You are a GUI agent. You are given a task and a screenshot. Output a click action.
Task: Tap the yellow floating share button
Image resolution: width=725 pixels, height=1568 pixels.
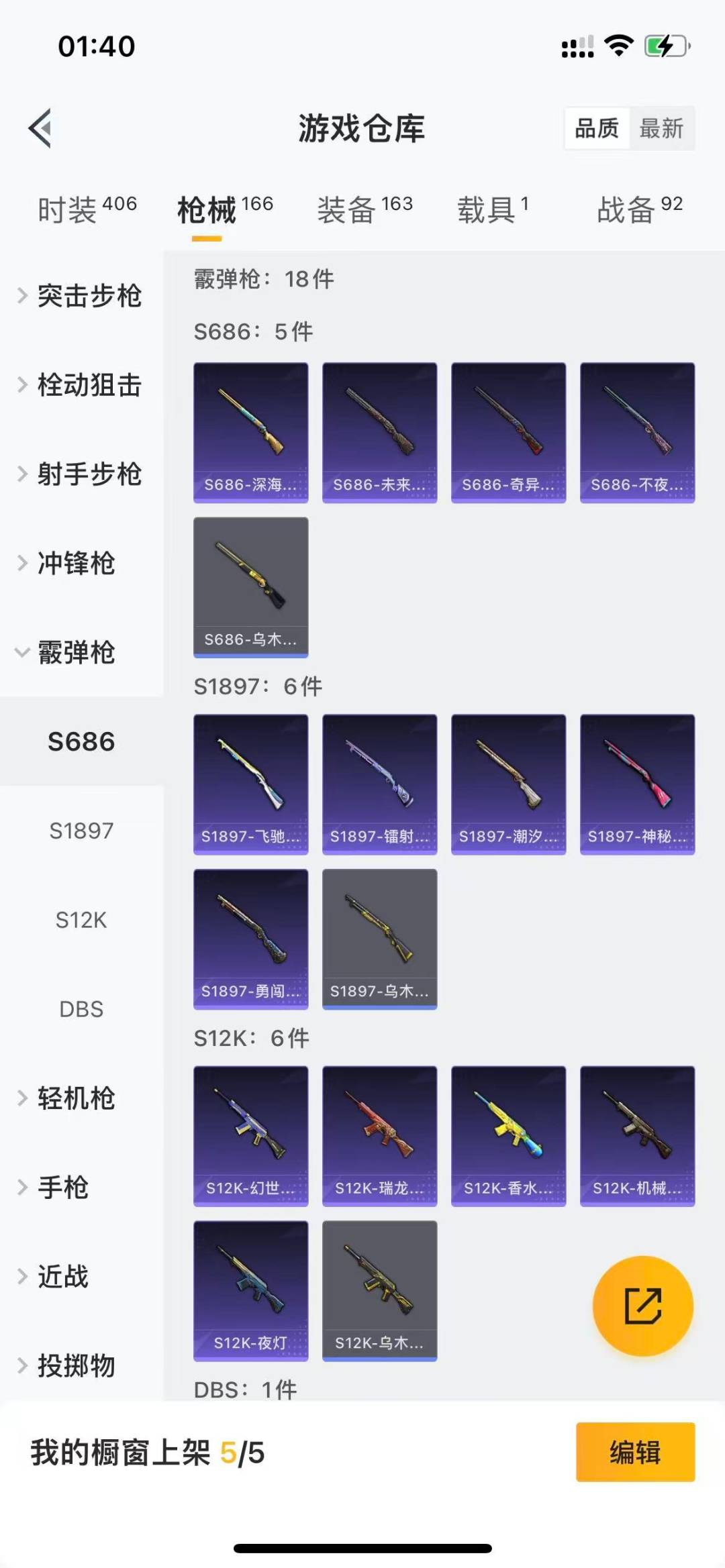coord(642,1306)
